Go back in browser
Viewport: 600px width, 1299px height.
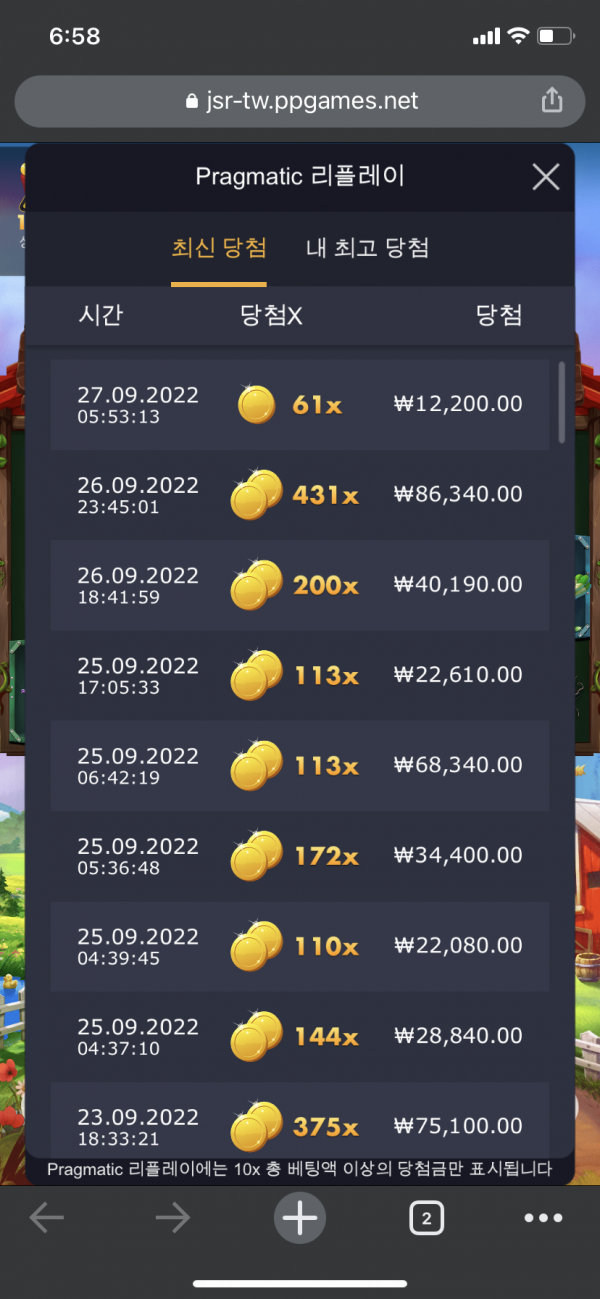pos(47,1218)
